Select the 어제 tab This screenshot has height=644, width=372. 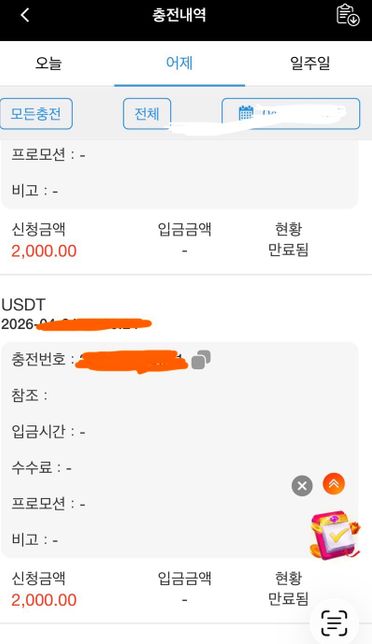click(179, 63)
